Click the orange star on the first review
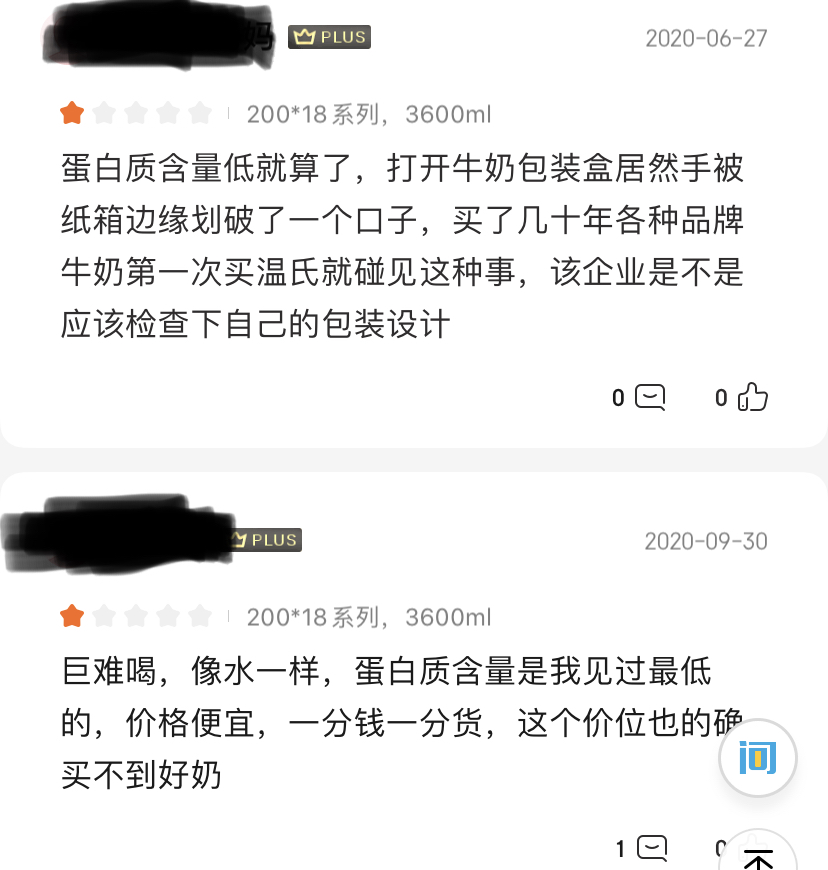 click(70, 113)
